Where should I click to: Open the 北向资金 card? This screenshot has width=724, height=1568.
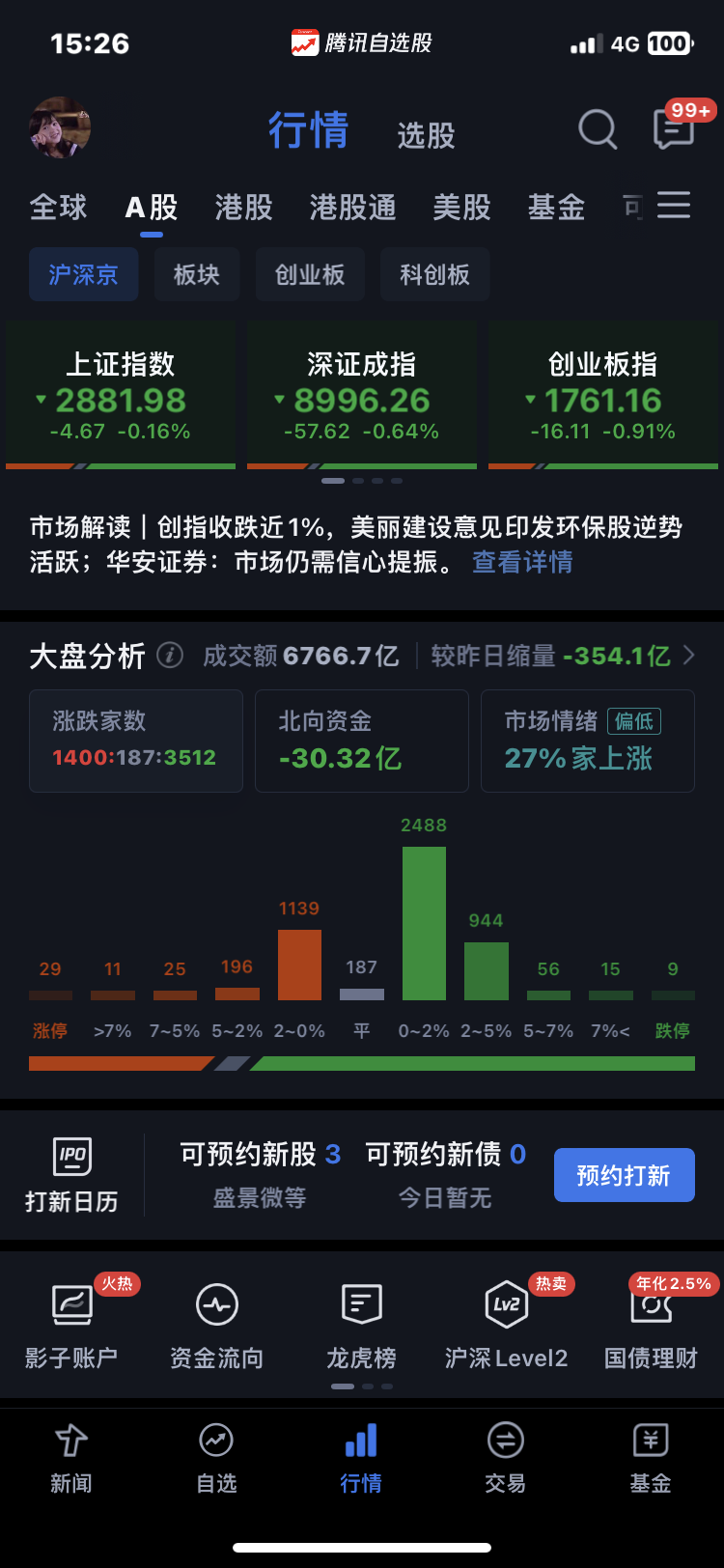362,741
